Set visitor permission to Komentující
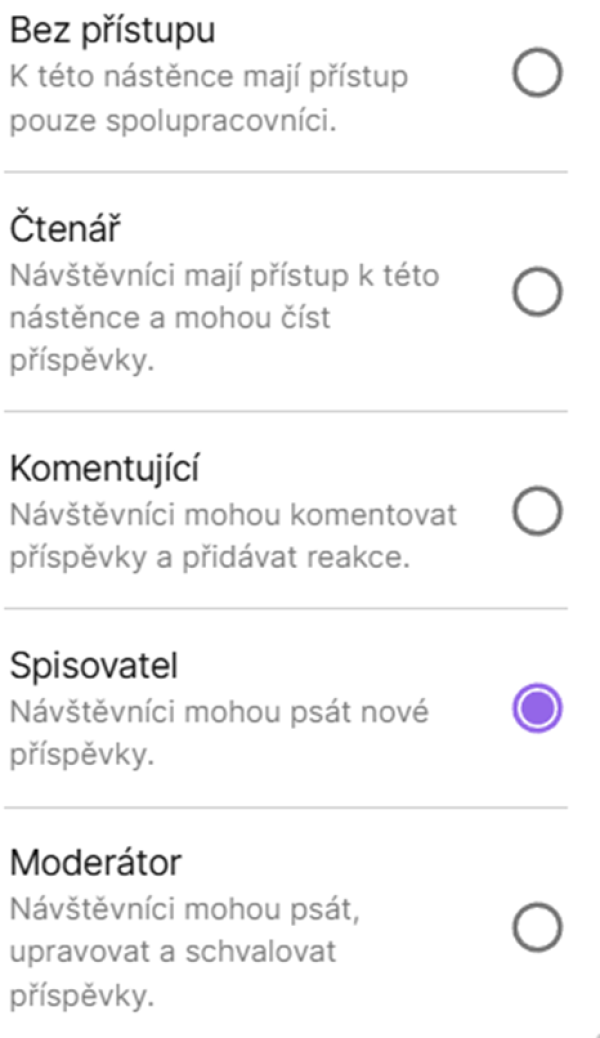 pyautogui.click(x=537, y=511)
